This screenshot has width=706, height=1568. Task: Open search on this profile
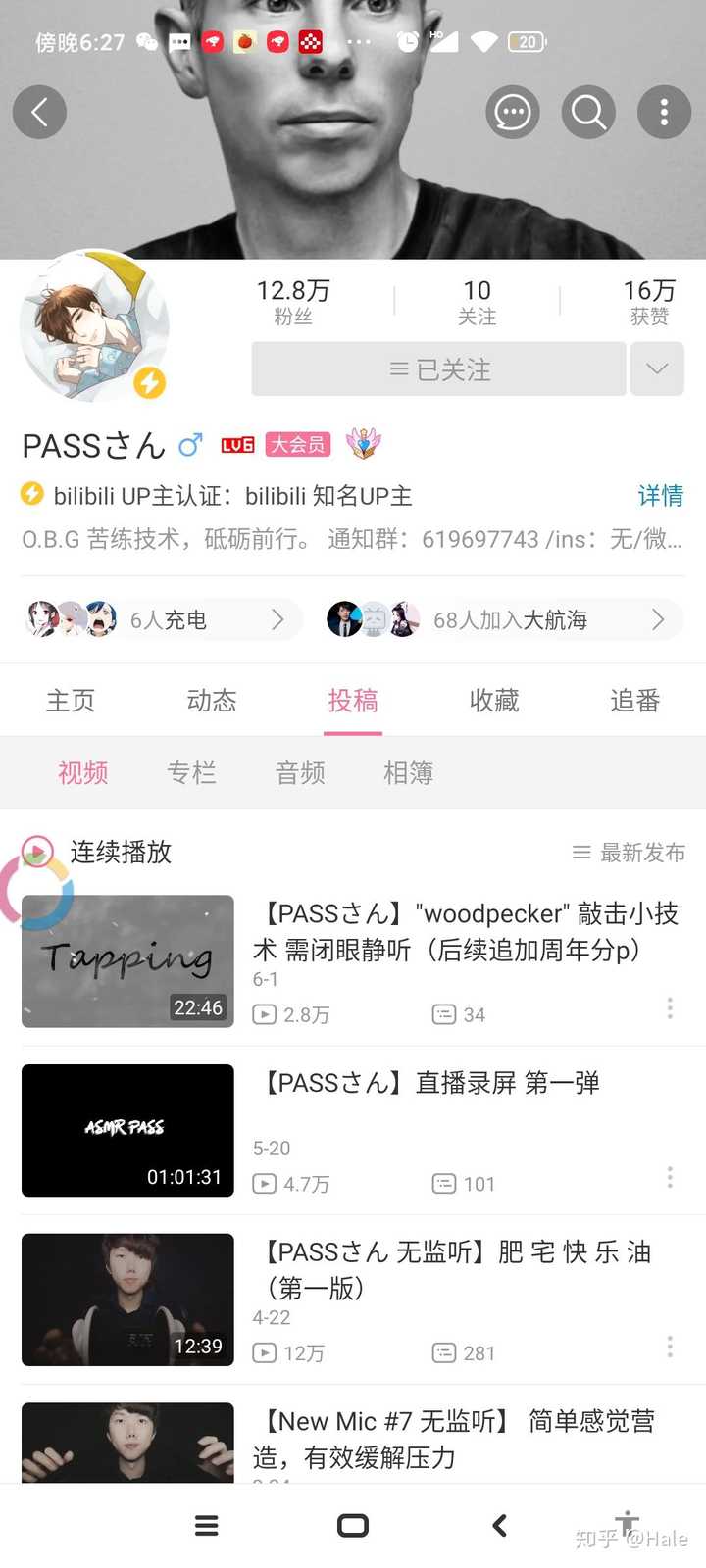588,113
